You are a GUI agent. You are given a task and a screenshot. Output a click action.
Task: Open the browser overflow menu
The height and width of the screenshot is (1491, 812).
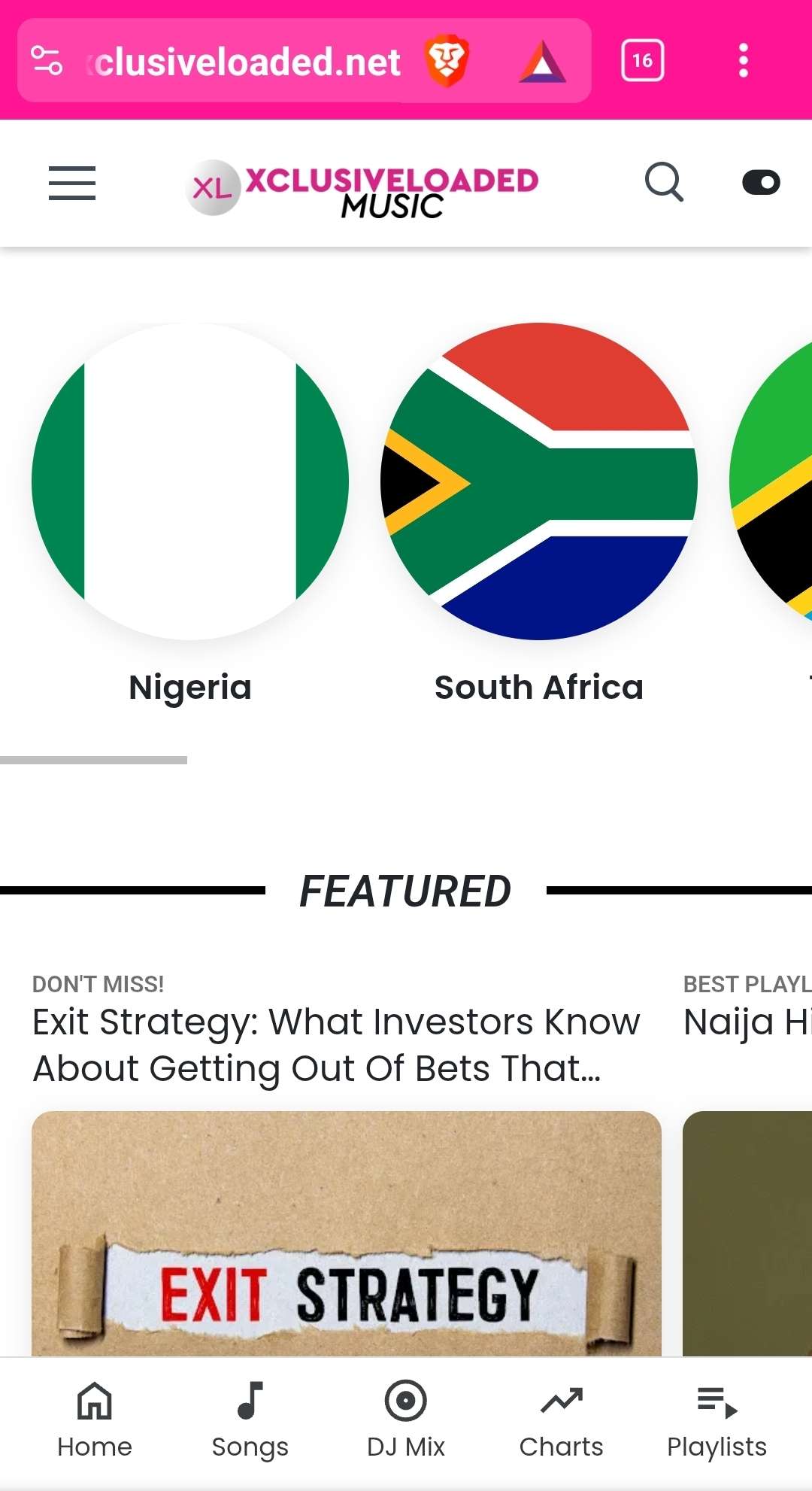click(x=743, y=60)
